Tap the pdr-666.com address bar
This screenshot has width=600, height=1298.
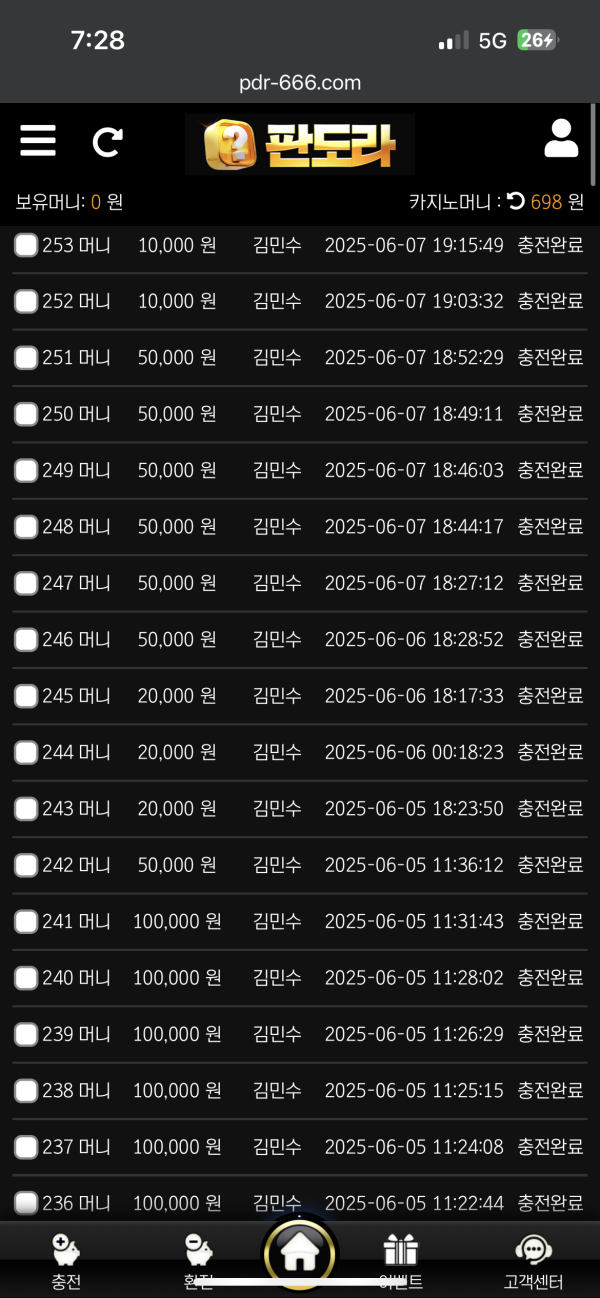tap(300, 83)
